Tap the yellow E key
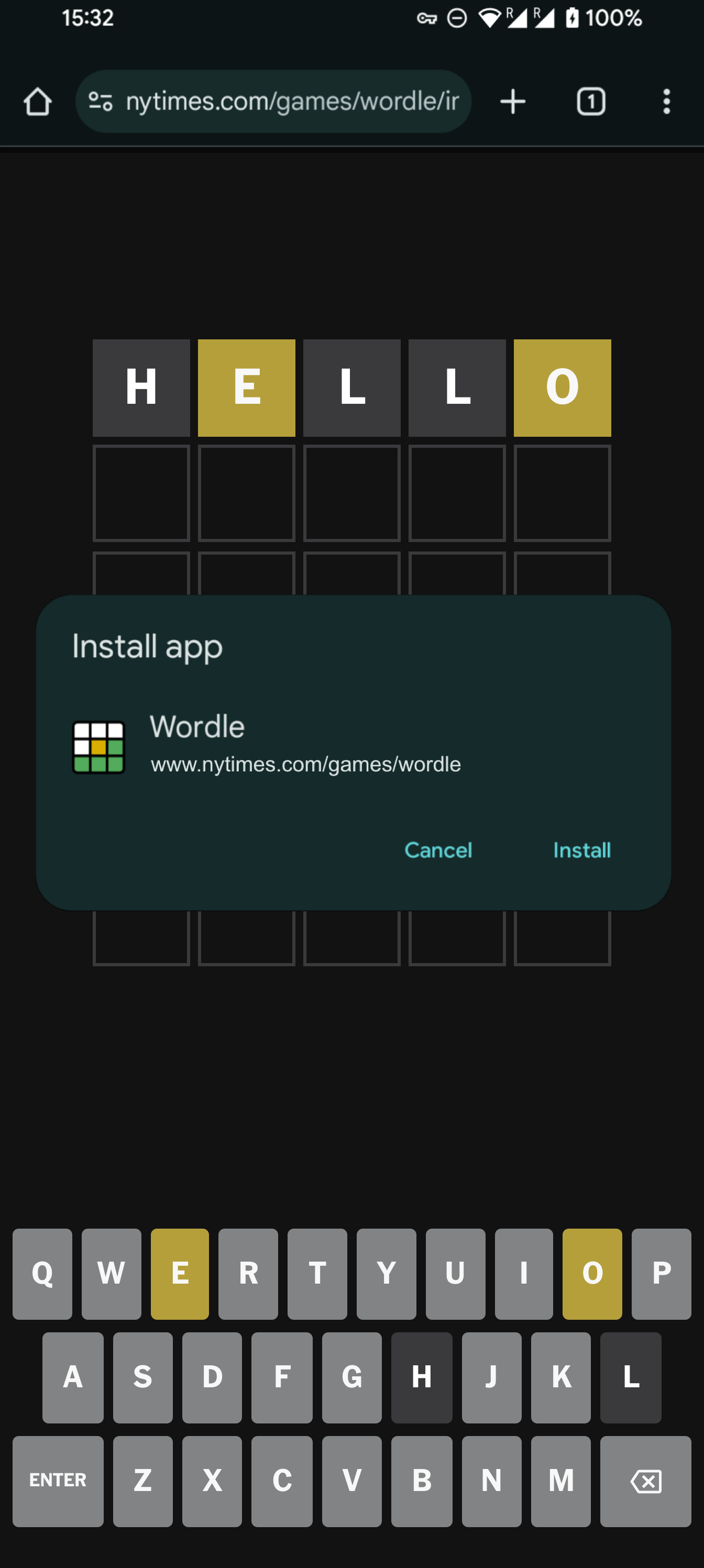The width and height of the screenshot is (704, 1568). 180,1273
